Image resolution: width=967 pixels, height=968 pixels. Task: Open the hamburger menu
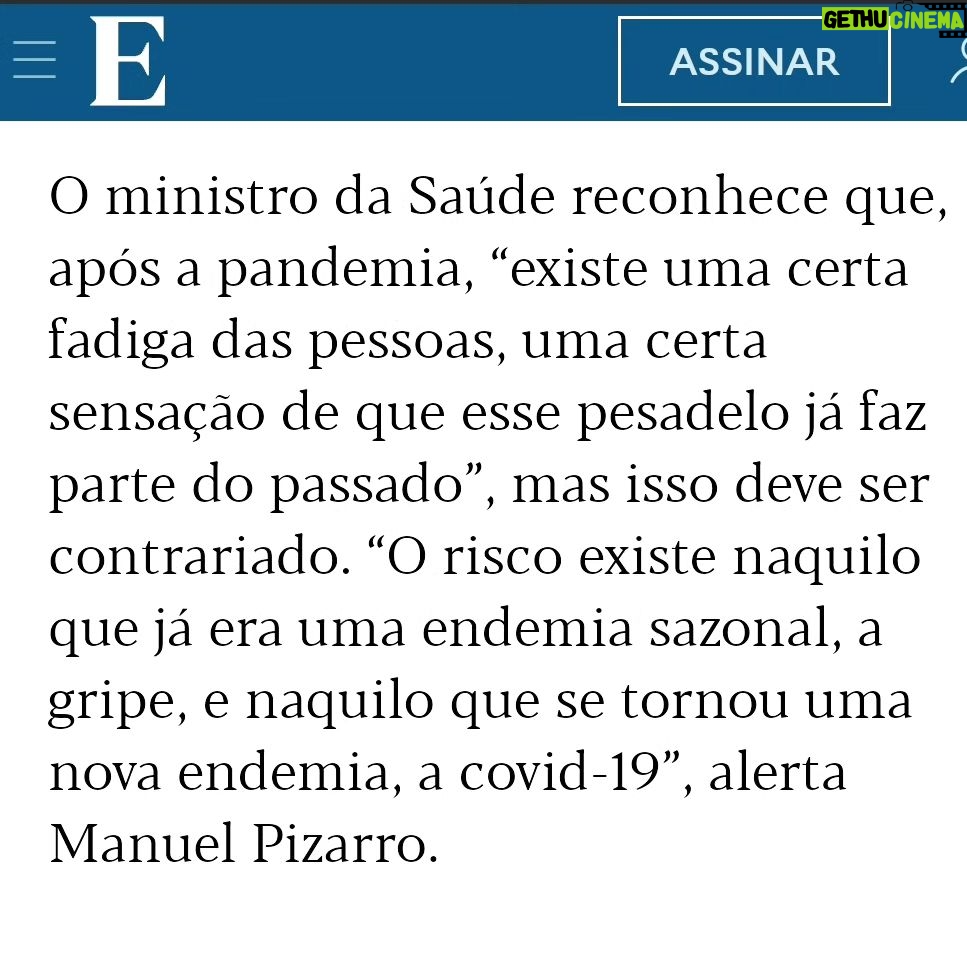[35, 61]
